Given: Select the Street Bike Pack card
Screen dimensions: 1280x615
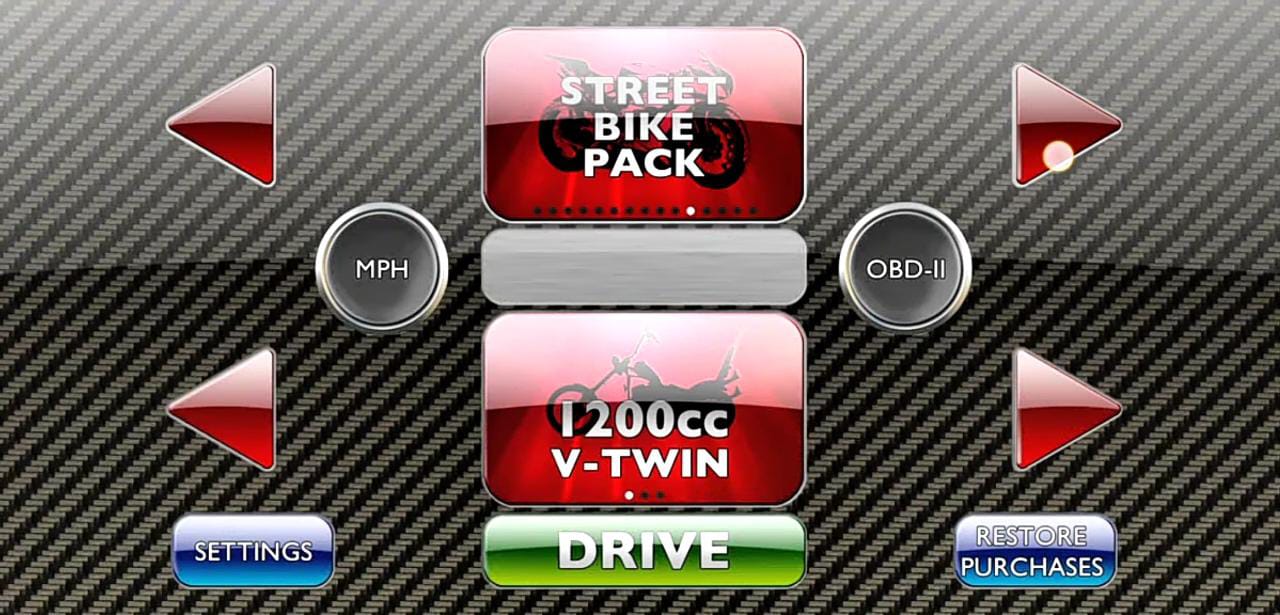Looking at the screenshot, I should (x=643, y=125).
